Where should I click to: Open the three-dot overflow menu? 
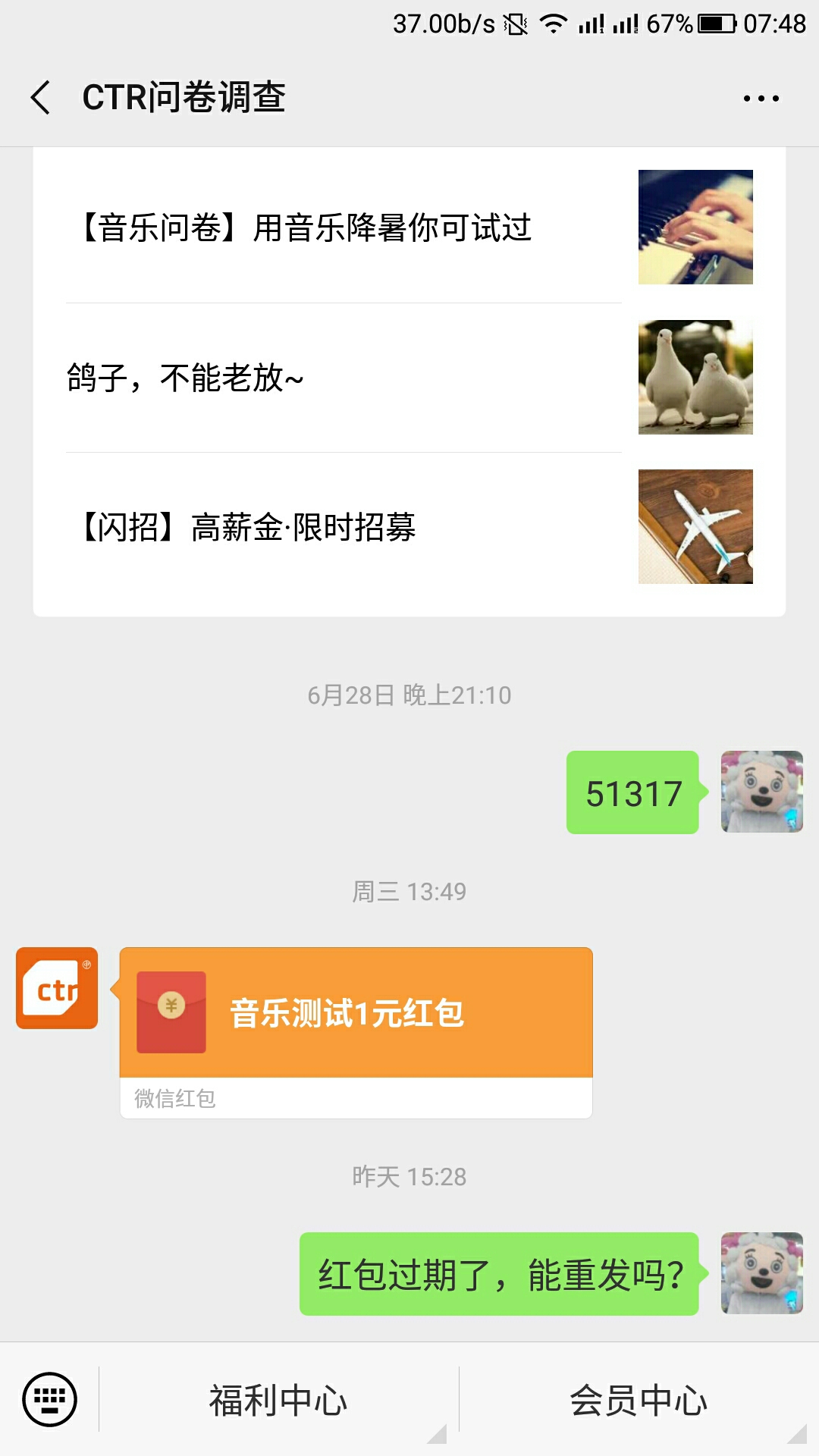(x=761, y=98)
